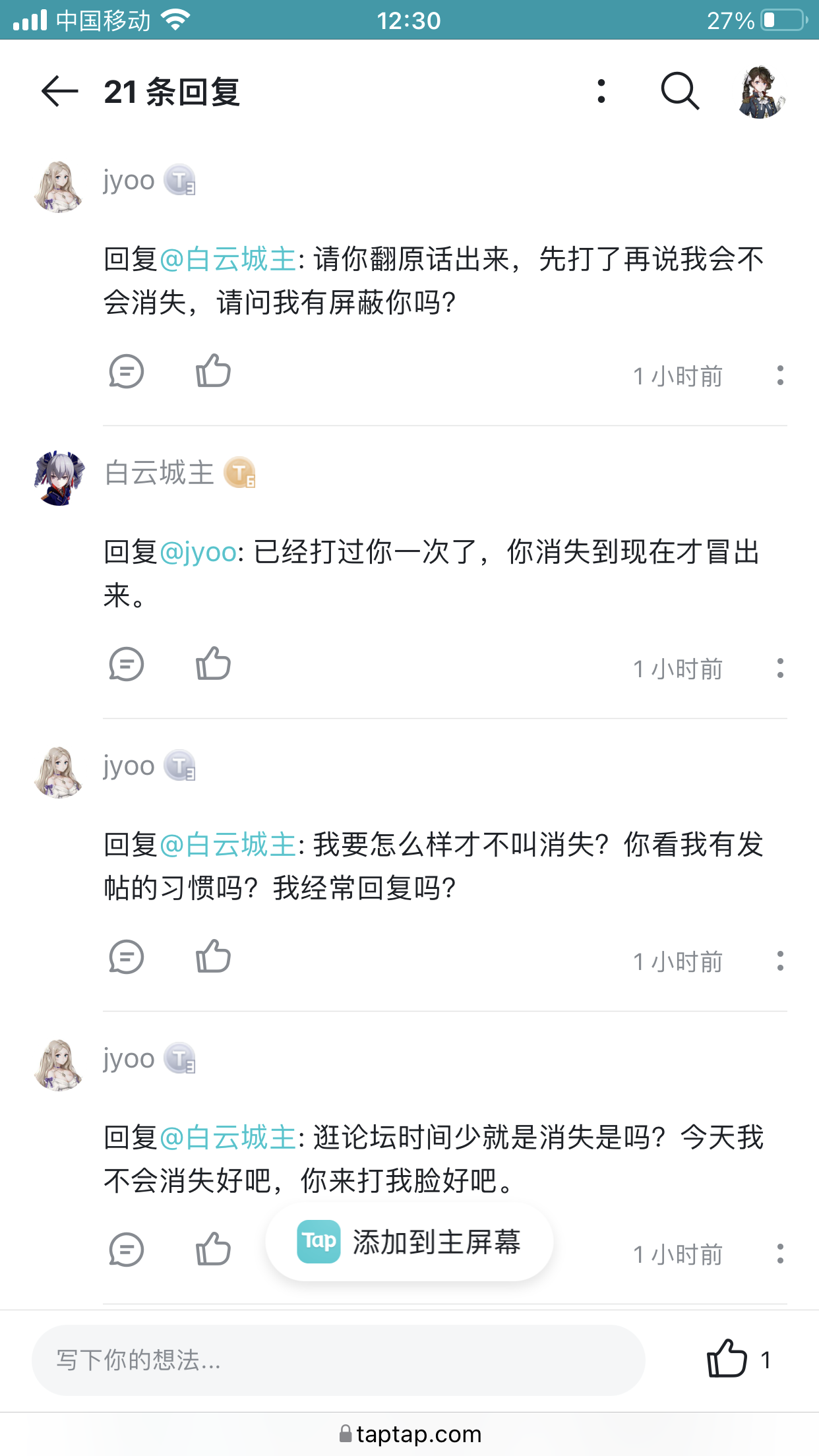Tap the thumbs-up icon on 白云城主's reply
The height and width of the screenshot is (1456, 819).
click(212, 665)
